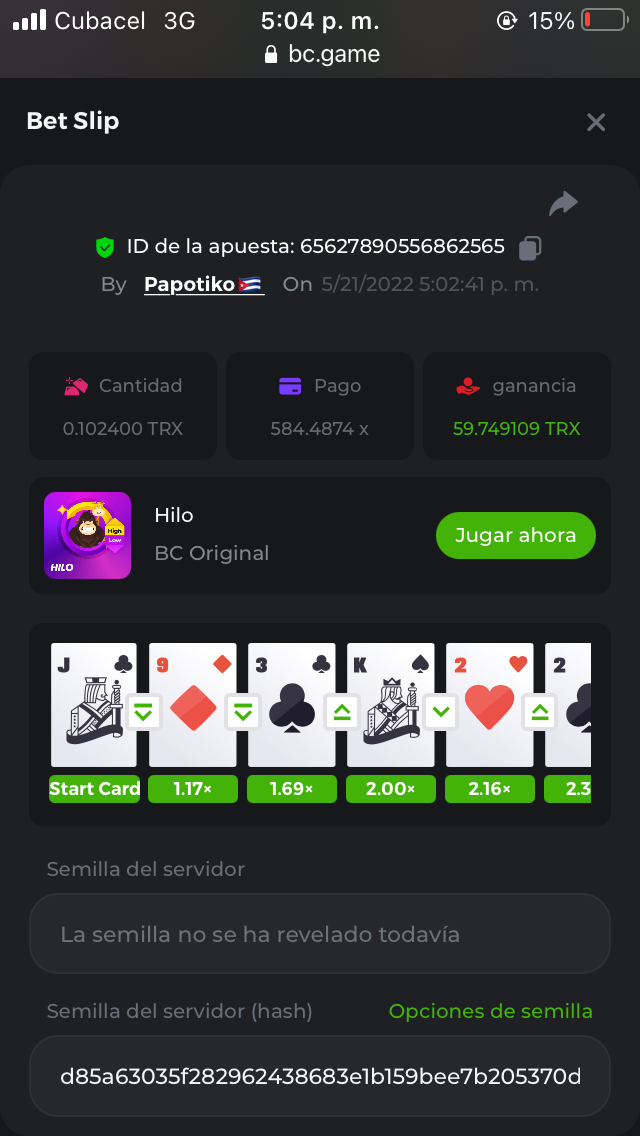This screenshot has width=640, height=1136.
Task: Open the Hilo game thumbnail
Action: click(x=88, y=535)
